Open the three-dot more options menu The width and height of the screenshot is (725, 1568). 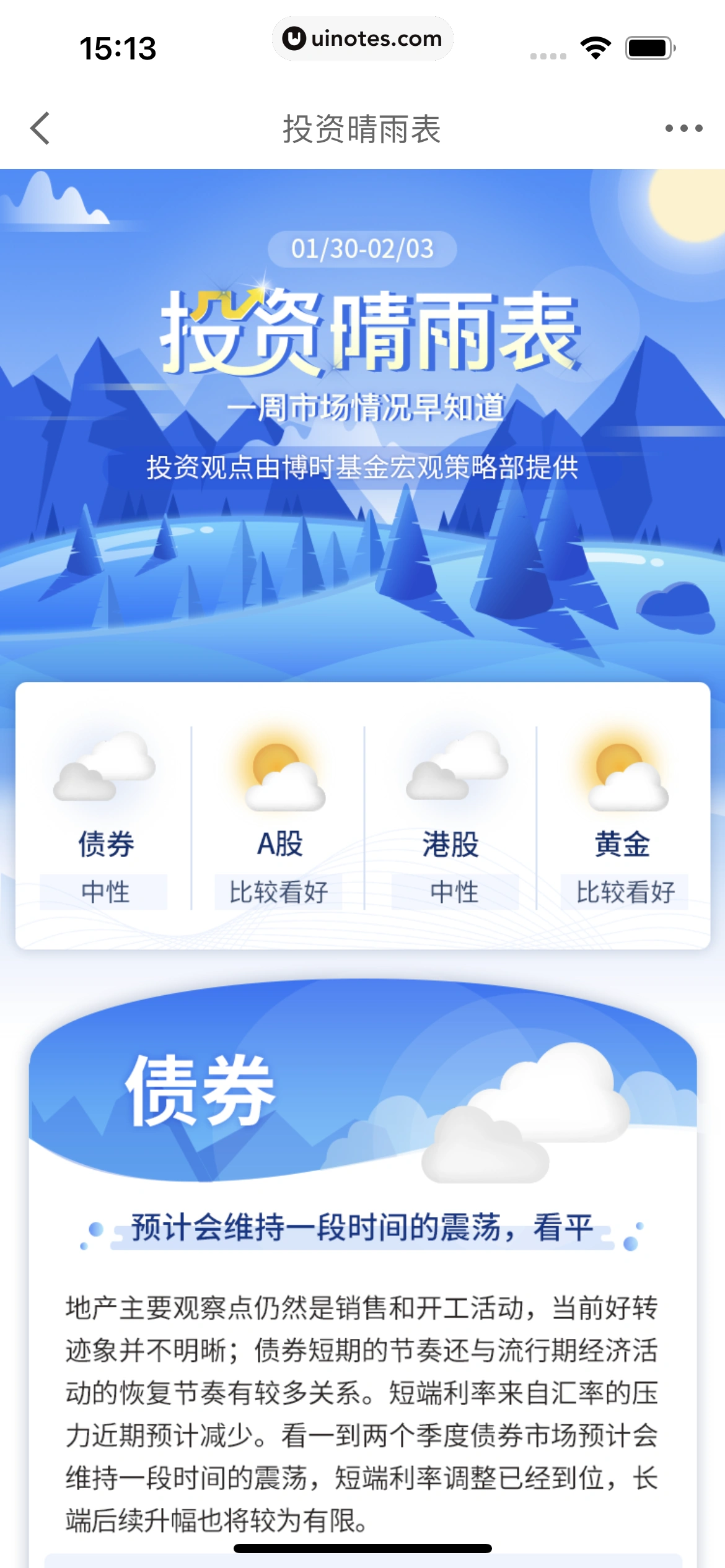pos(683,128)
